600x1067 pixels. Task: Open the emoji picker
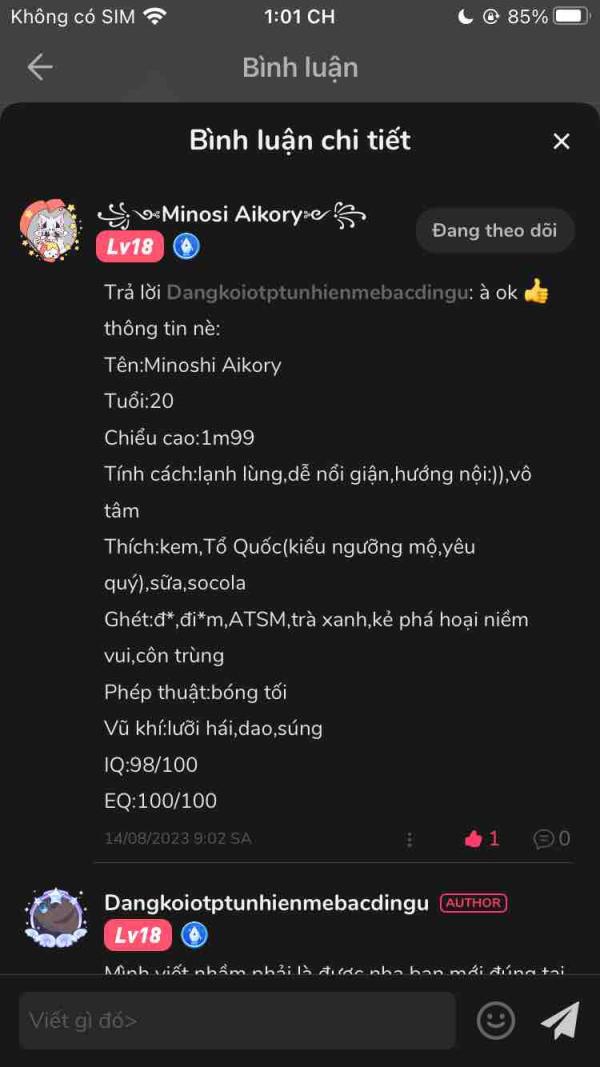coord(496,1020)
